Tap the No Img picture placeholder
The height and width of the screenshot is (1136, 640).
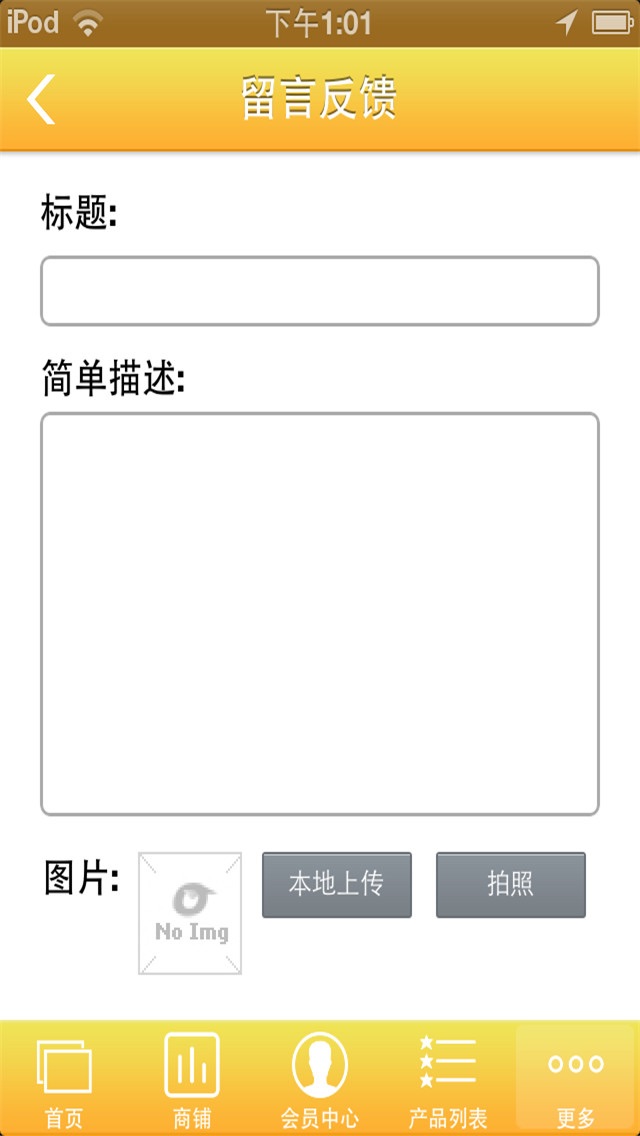tap(190, 912)
